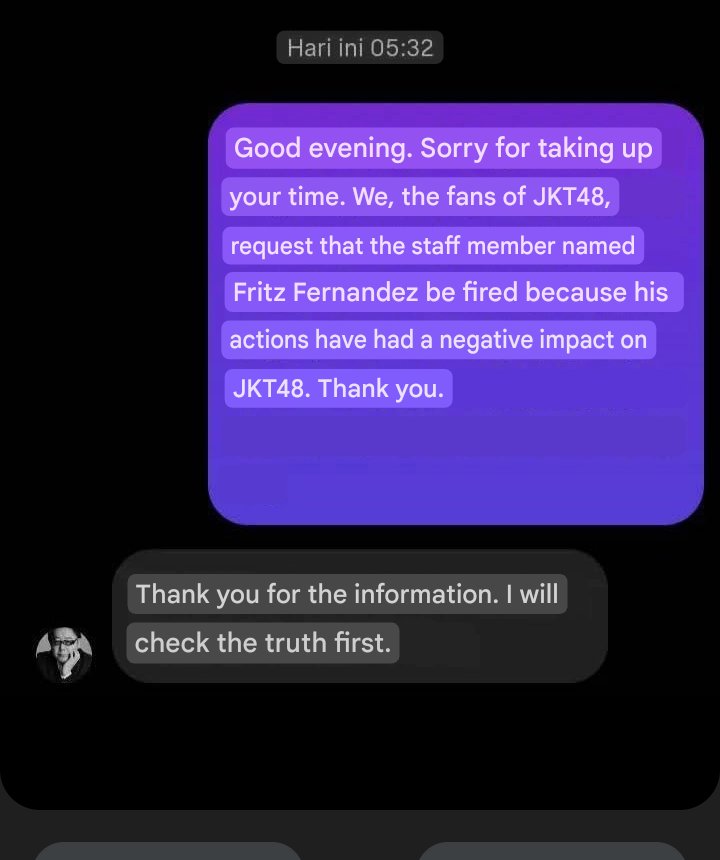Select the line "your time. We, the fans of JKT48,"
Image resolution: width=720 pixels, height=860 pixels.
point(420,197)
